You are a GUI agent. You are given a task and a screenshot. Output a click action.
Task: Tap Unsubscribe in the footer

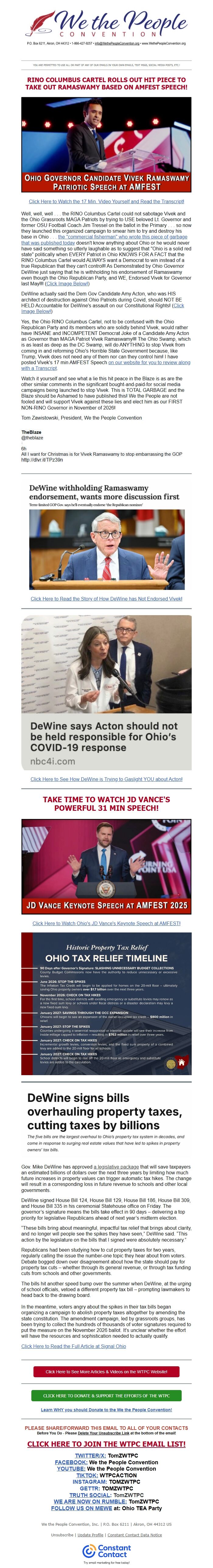click(x=62, y=1535)
